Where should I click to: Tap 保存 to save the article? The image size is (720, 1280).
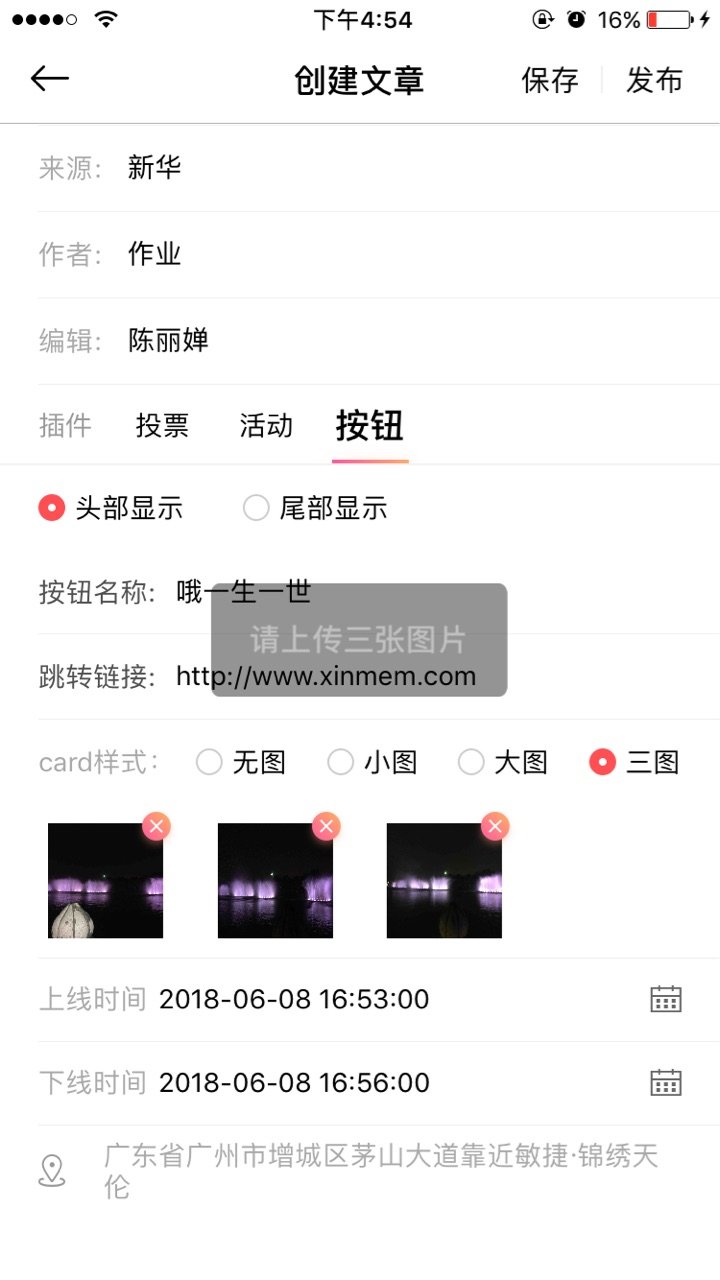coord(550,80)
